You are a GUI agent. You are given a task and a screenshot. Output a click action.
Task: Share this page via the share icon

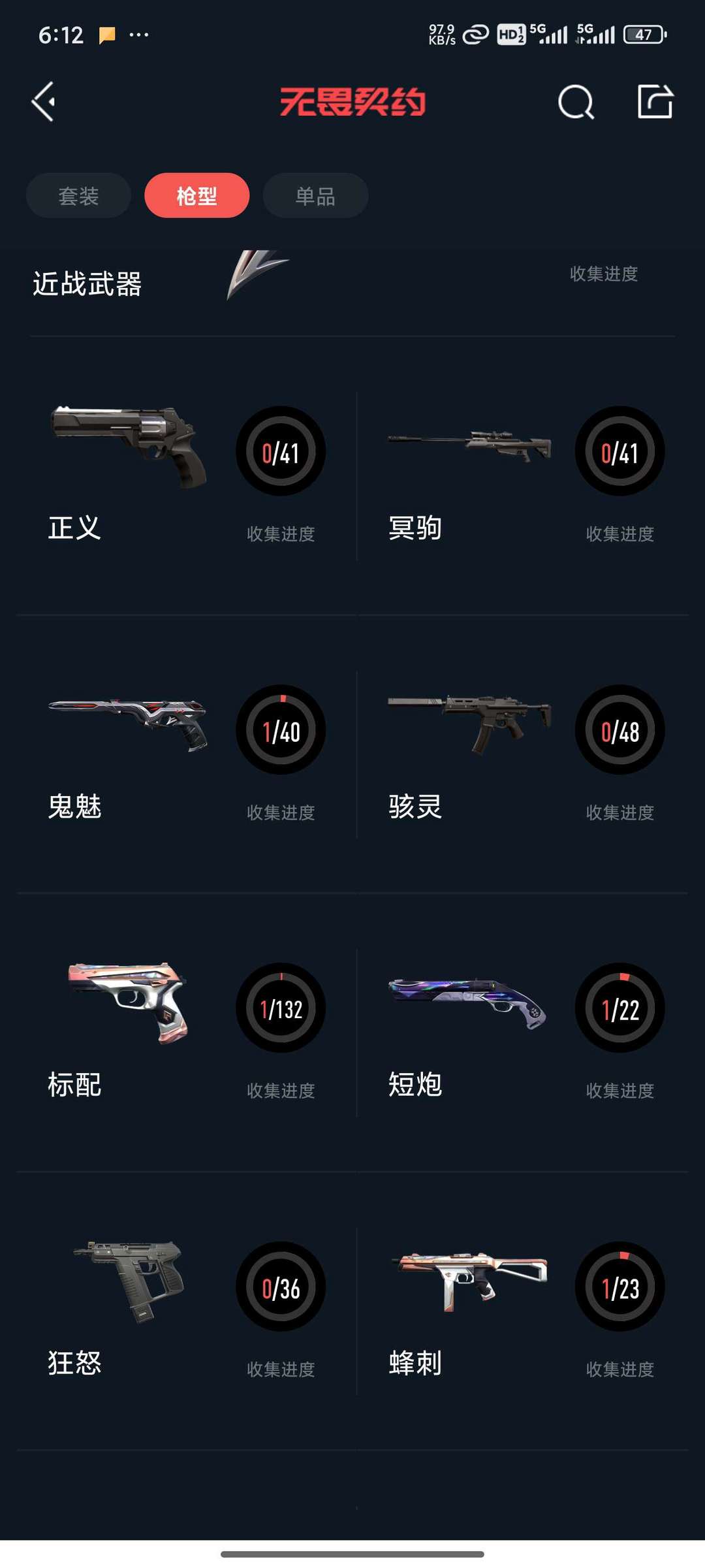point(655,101)
